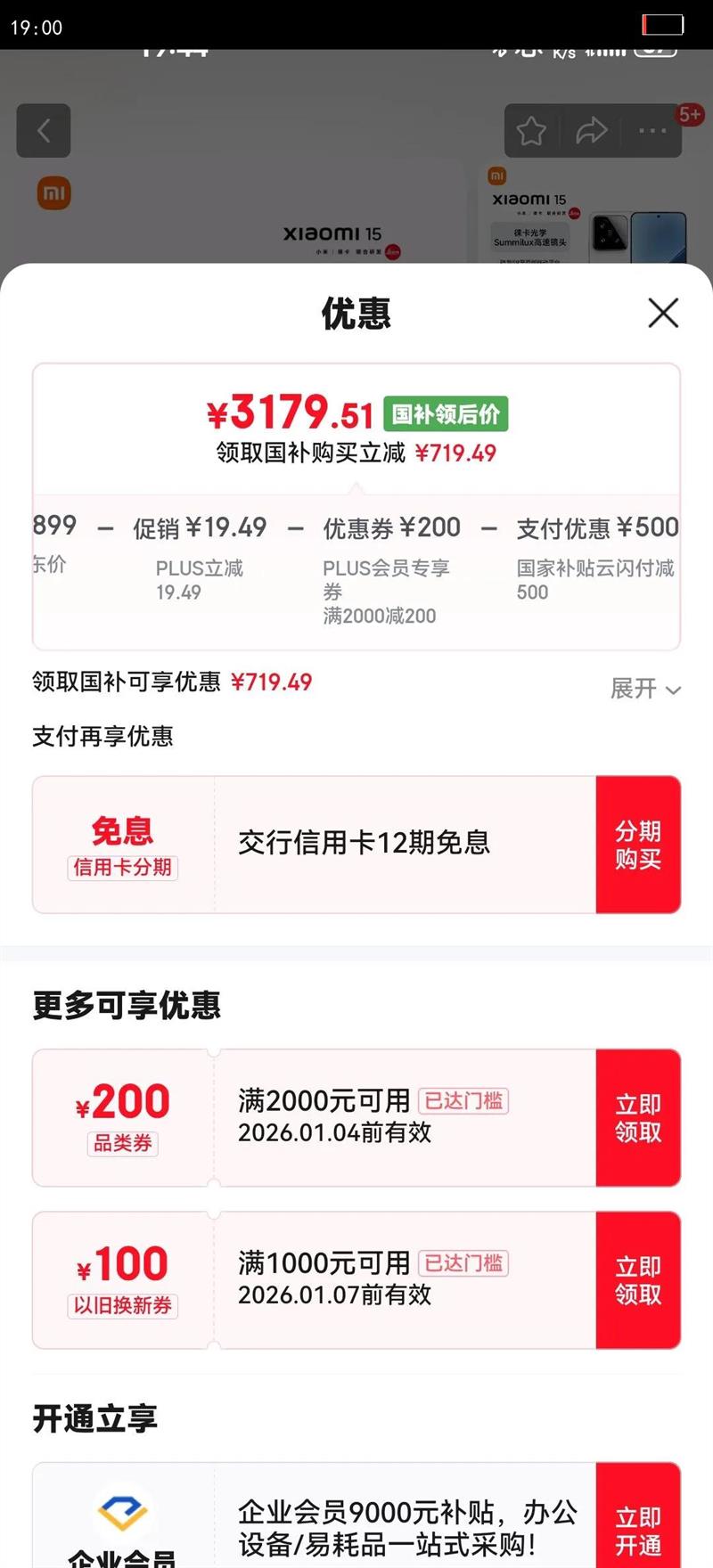Image resolution: width=713 pixels, height=1568 pixels.
Task: Tap the 已达门槛 tag on the ¥200 coupon
Action: click(463, 1101)
